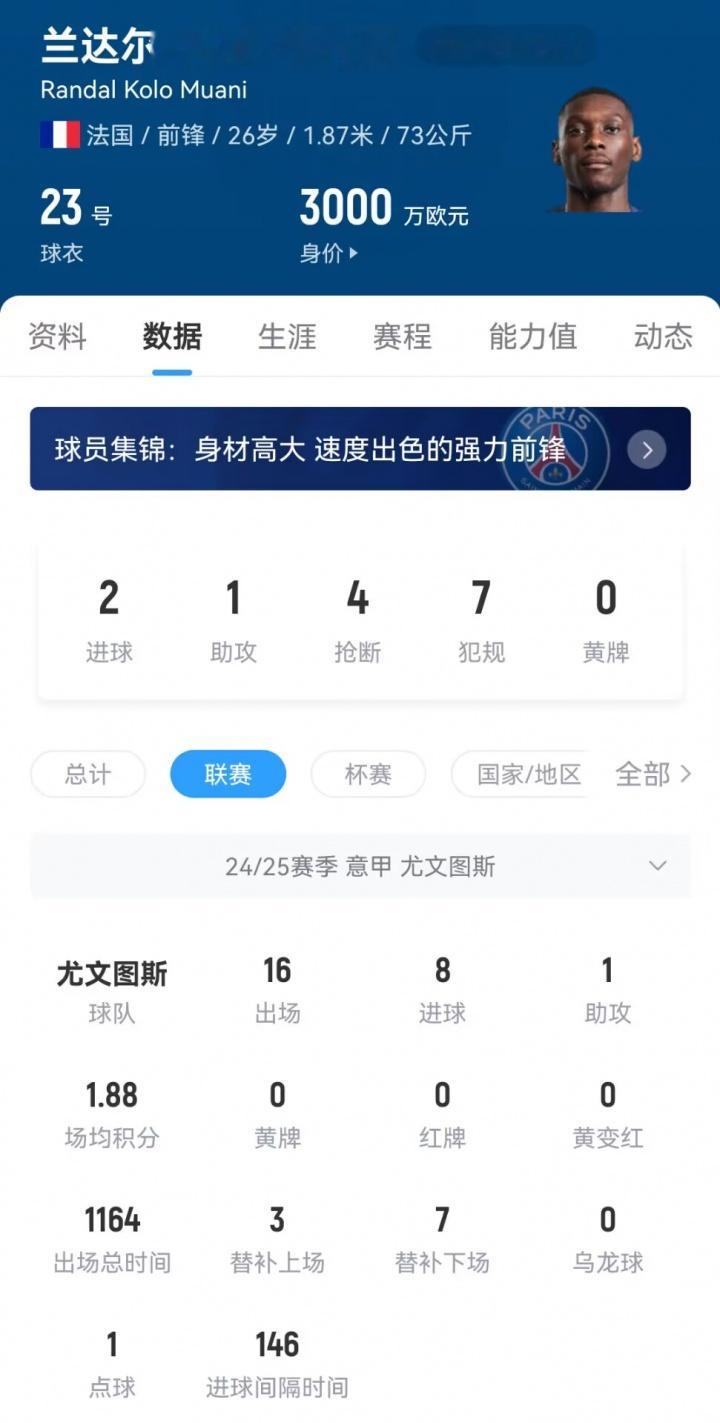Image resolution: width=720 pixels, height=1423 pixels.
Task: View 身价 market value details
Action: (329, 254)
